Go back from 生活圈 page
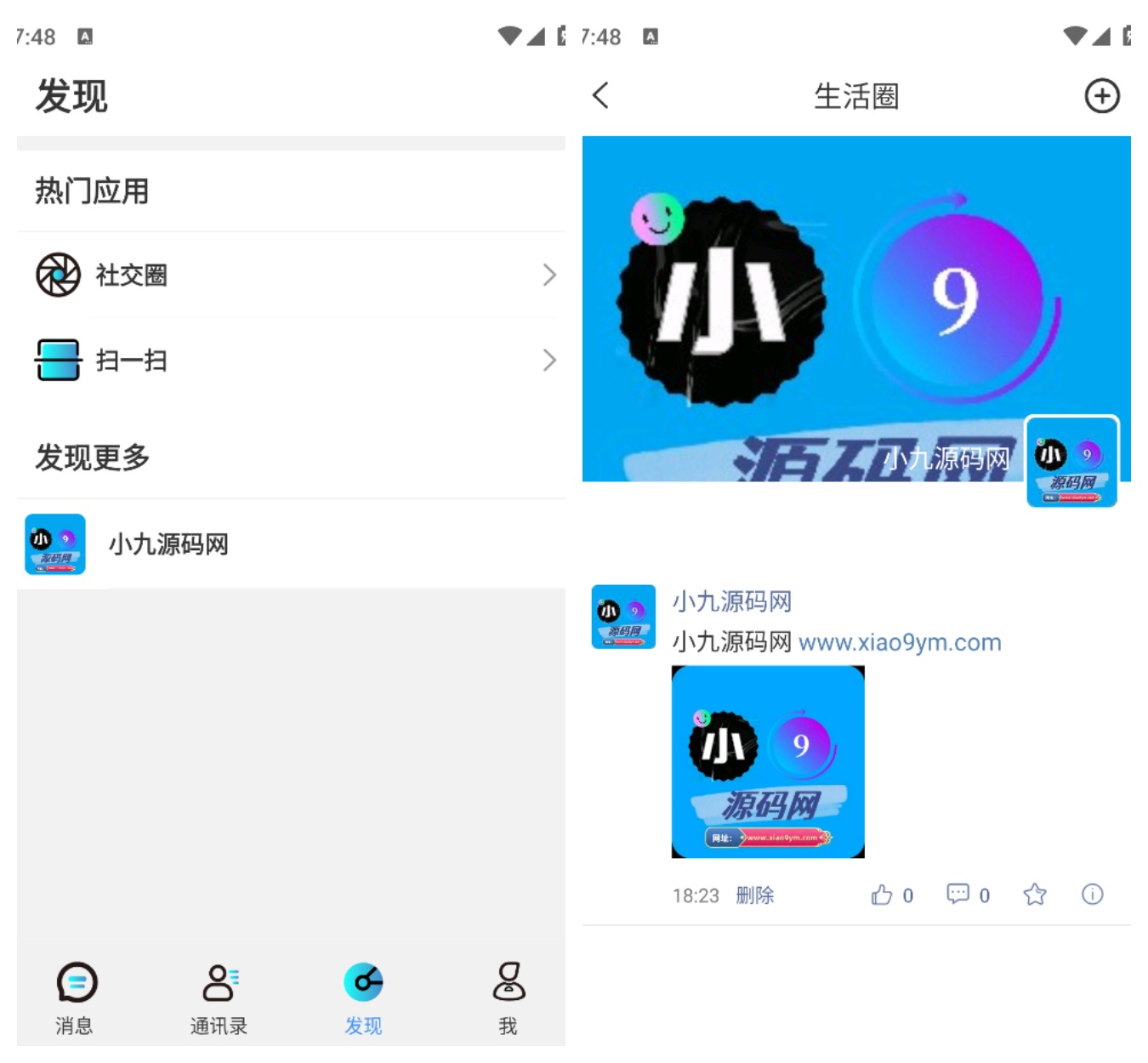The image size is (1148, 1063). pos(601,95)
